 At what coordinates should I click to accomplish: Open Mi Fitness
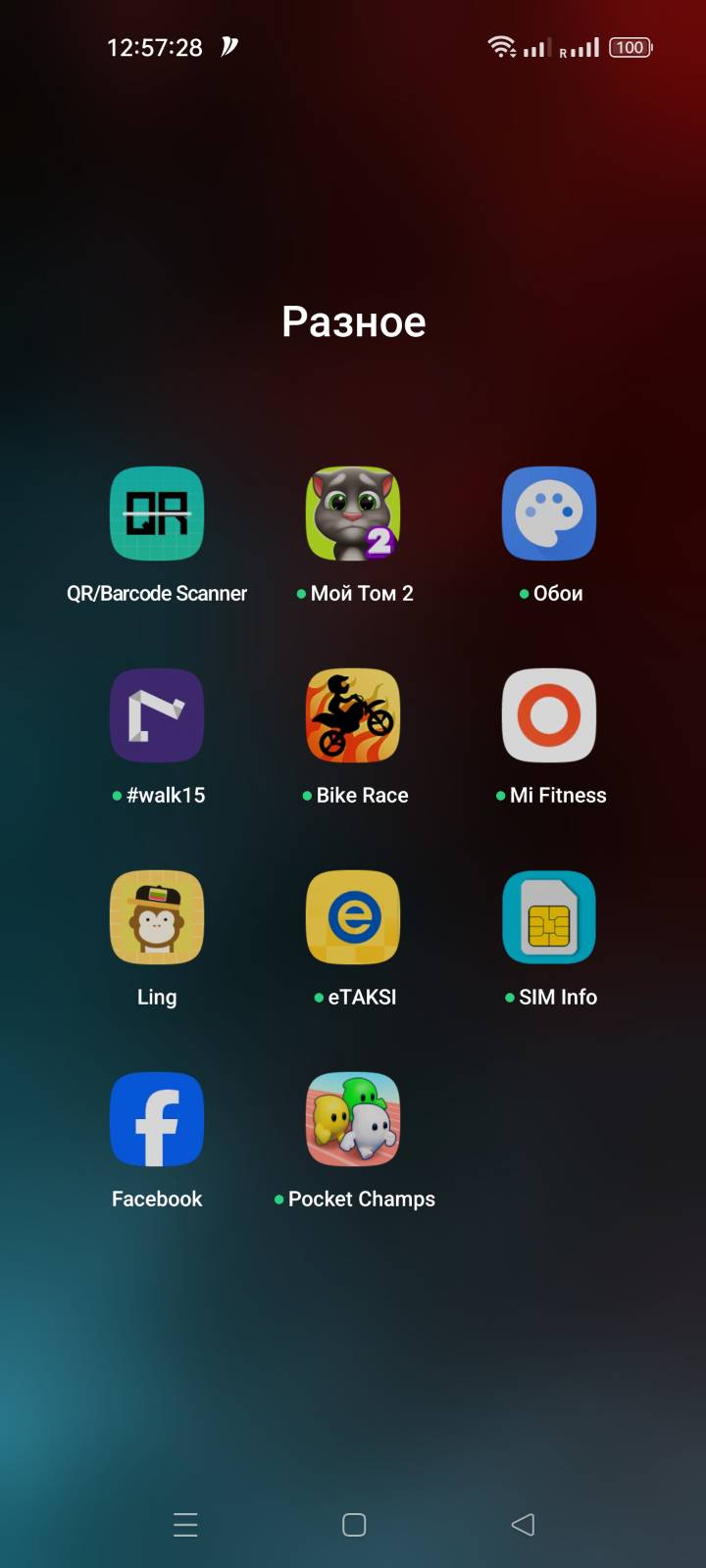[549, 715]
